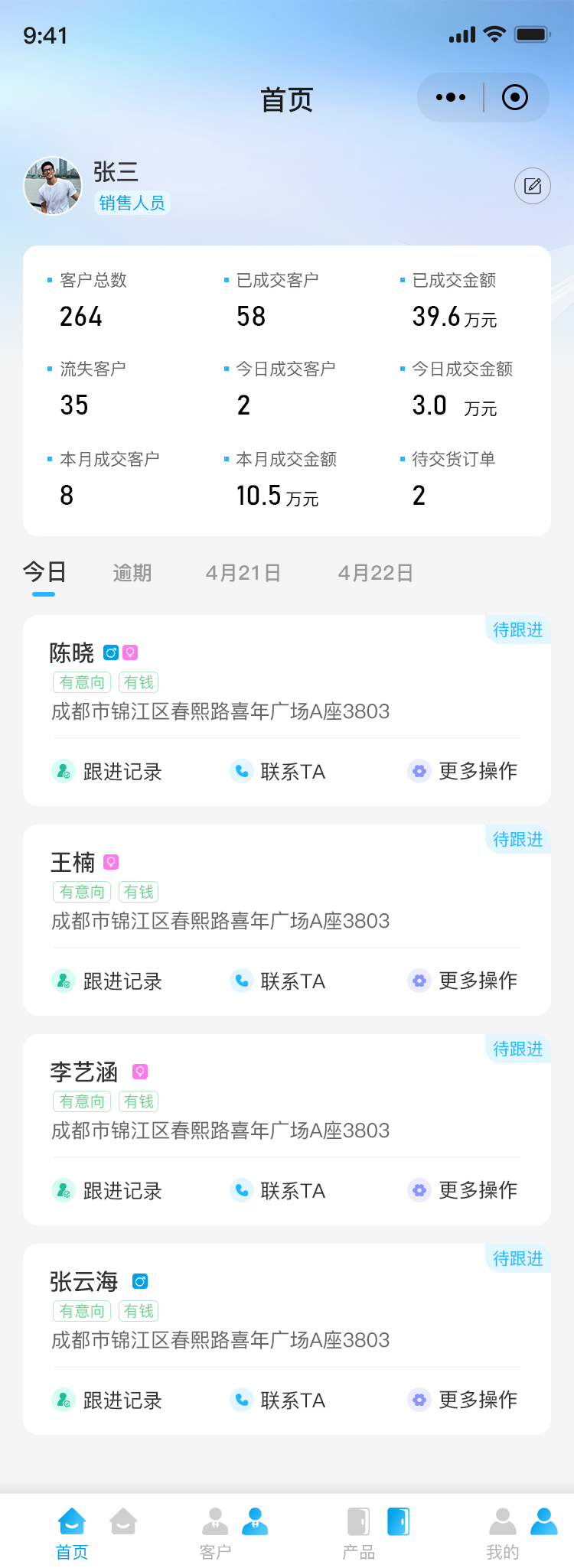
Task: Close the mini-program via the circle icon
Action: pyautogui.click(x=515, y=98)
